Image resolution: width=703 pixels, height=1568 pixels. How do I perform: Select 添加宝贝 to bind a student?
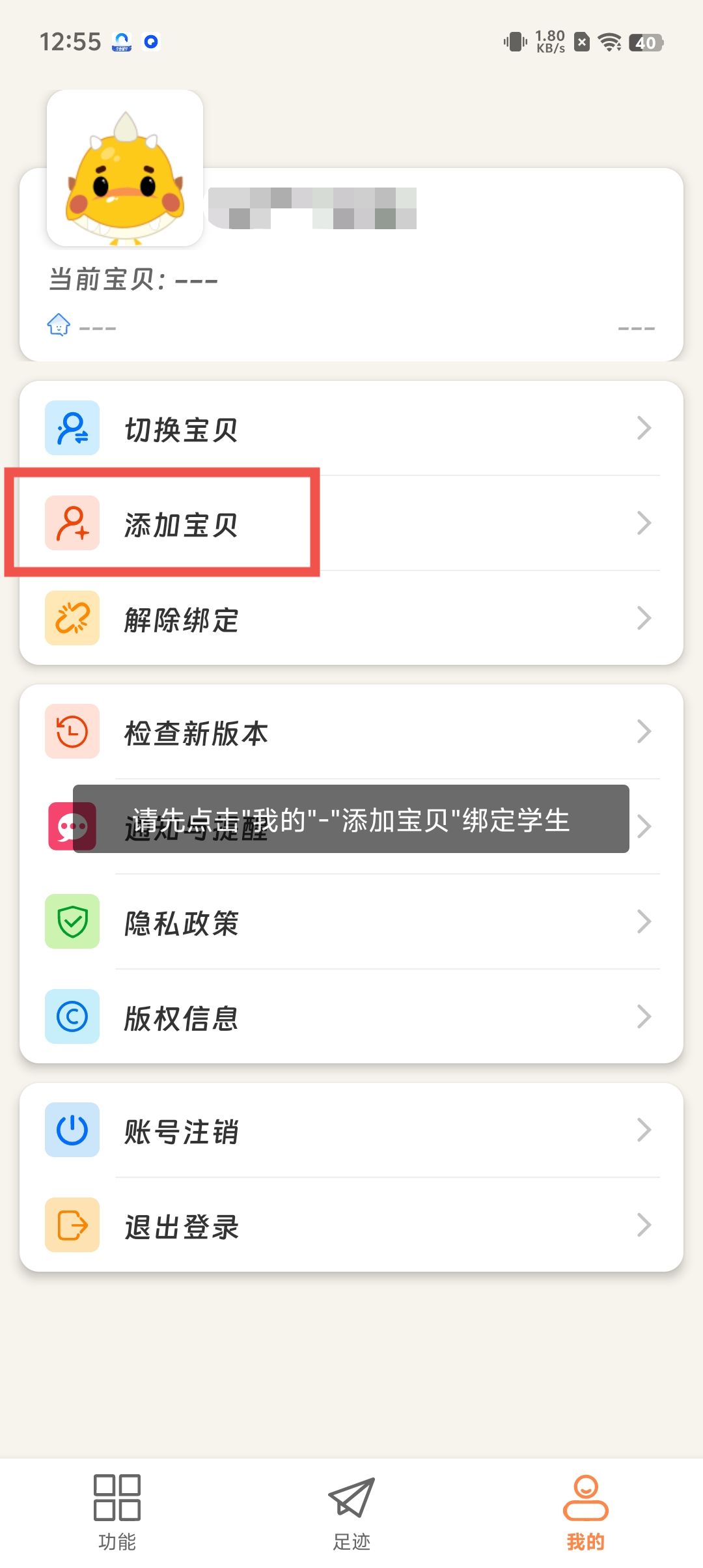point(351,524)
